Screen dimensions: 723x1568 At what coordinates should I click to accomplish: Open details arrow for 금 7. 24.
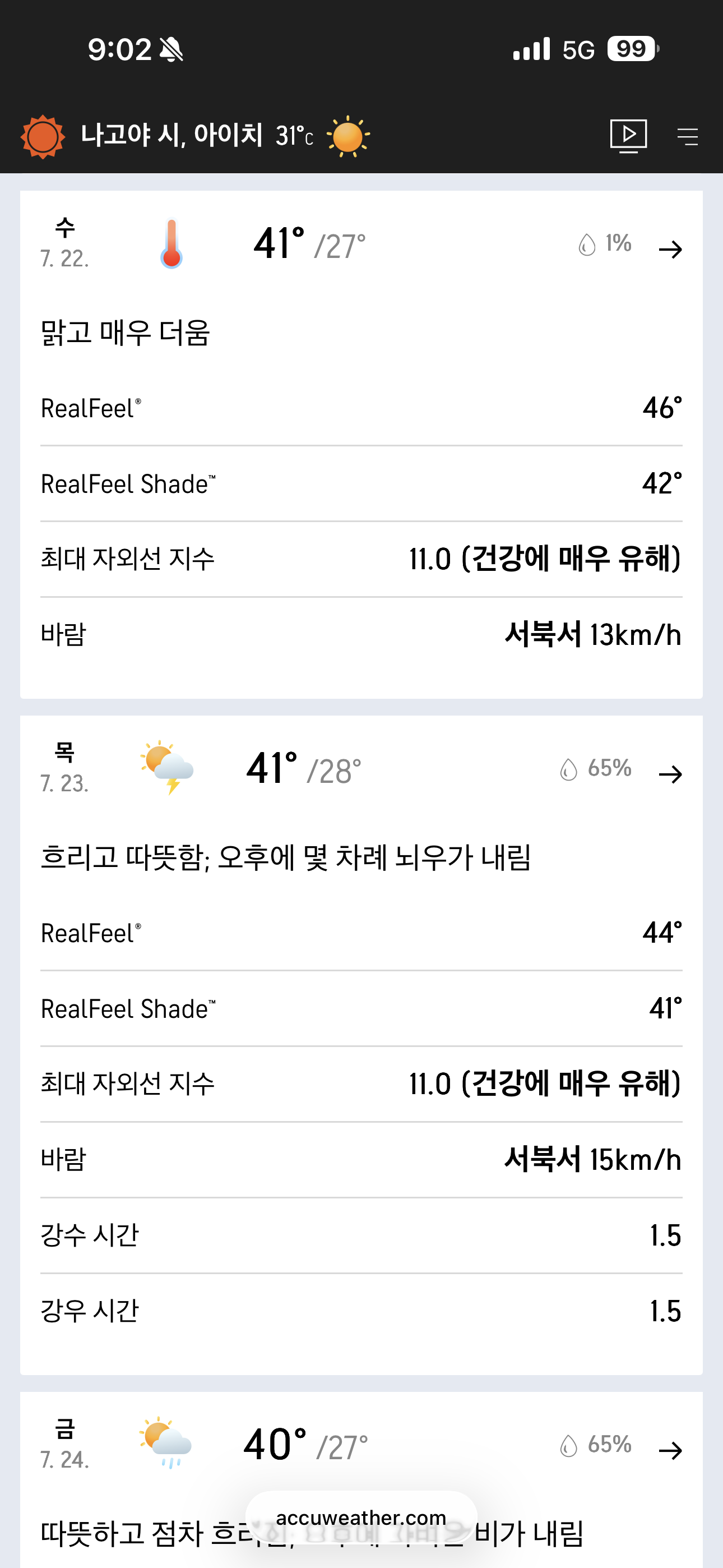click(x=670, y=1451)
